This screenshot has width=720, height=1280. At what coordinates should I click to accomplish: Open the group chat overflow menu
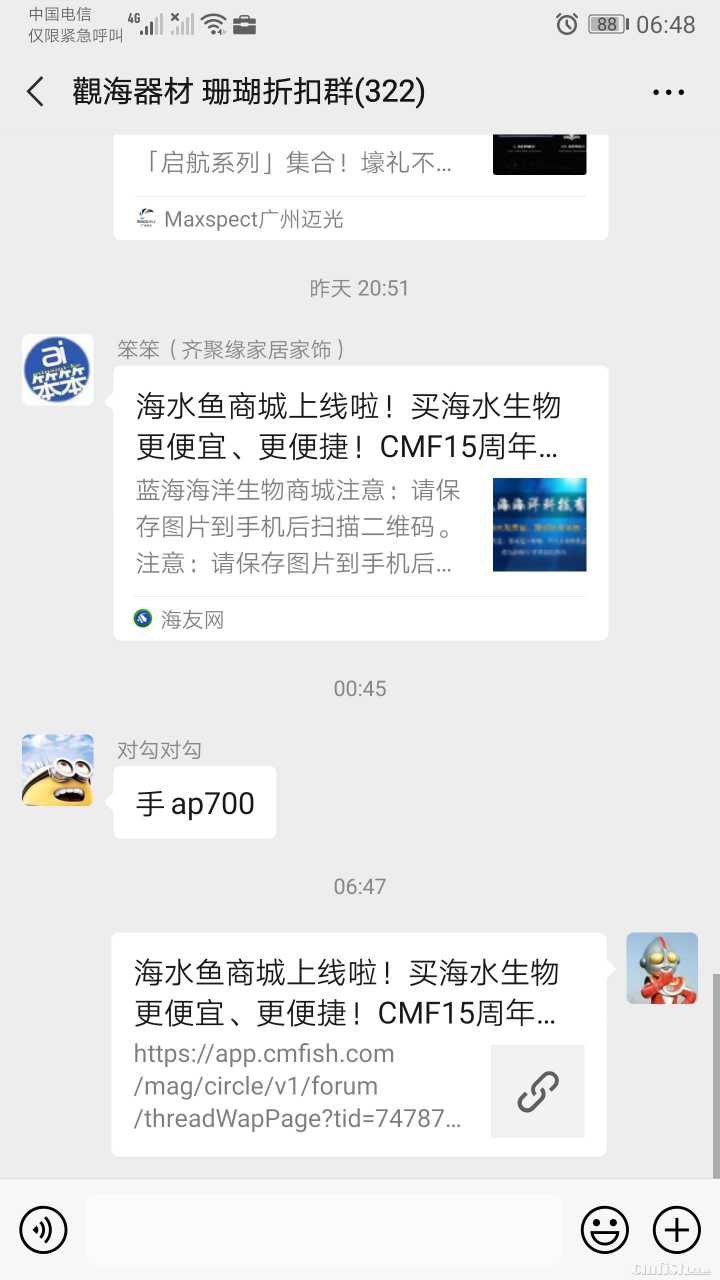coord(668,92)
